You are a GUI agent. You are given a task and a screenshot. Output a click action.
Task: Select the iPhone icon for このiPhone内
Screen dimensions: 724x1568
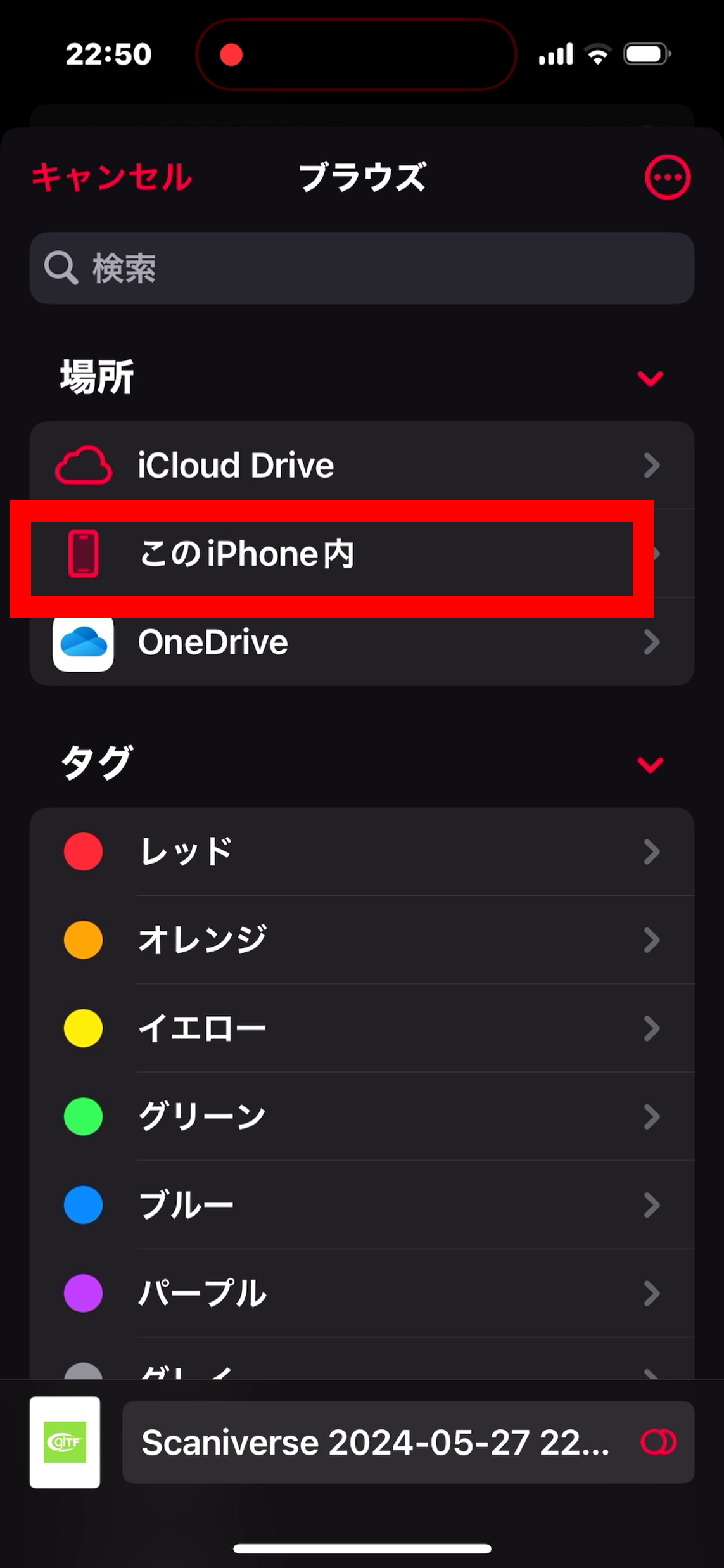(84, 554)
